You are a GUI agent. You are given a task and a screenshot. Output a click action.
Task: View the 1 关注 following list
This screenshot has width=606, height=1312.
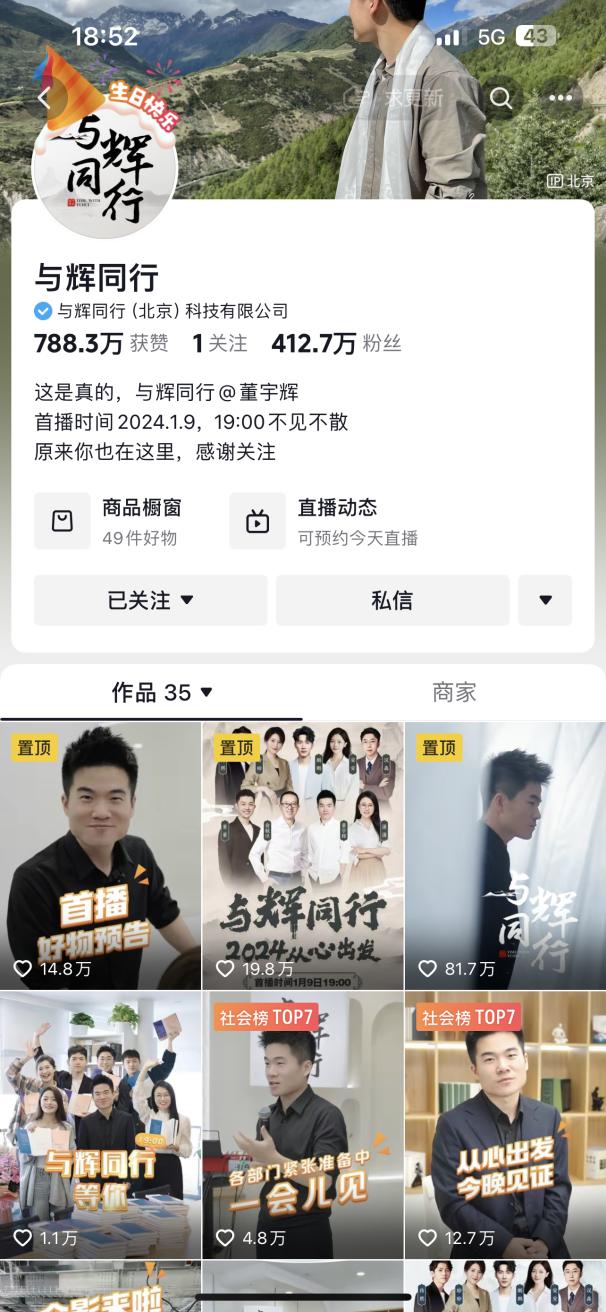pyautogui.click(x=219, y=344)
